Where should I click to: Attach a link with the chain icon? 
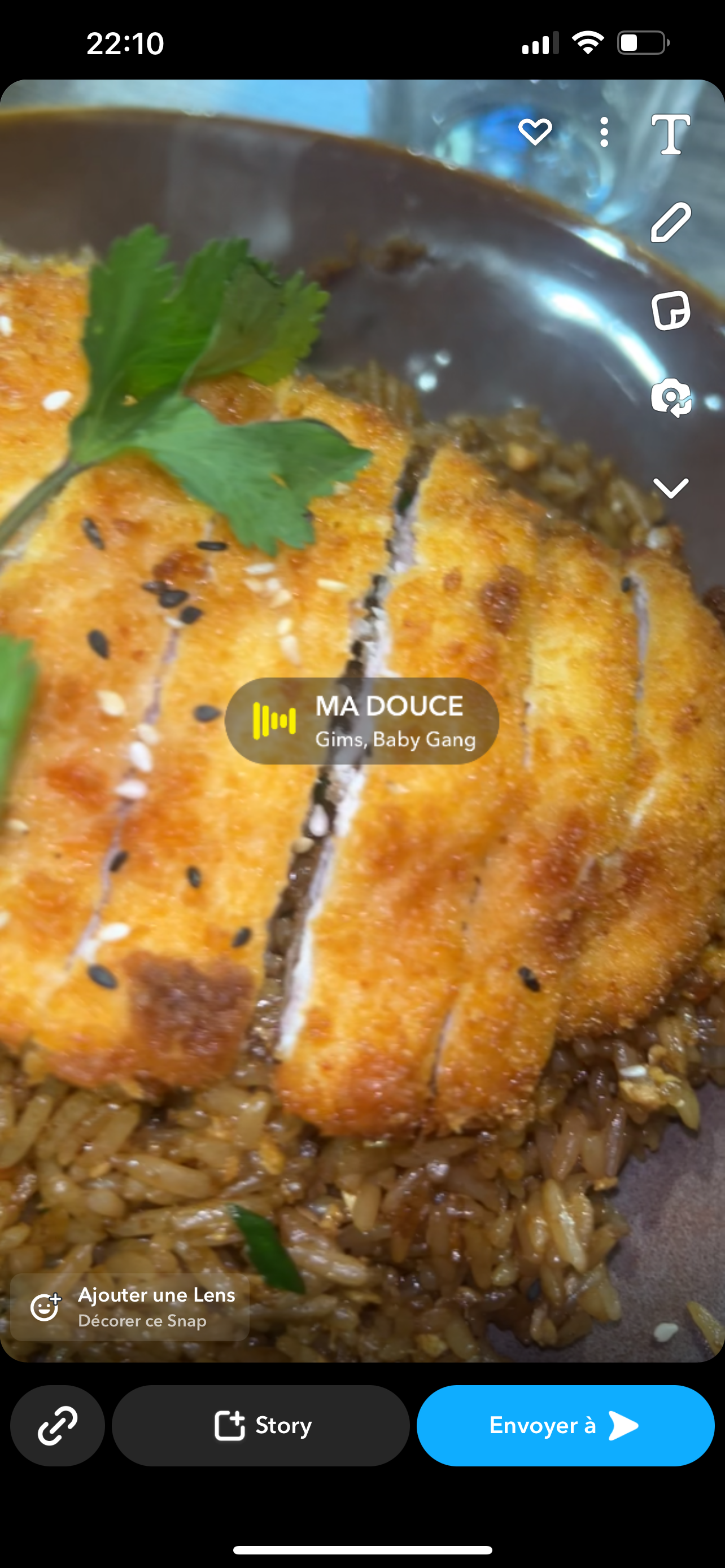(x=58, y=1426)
